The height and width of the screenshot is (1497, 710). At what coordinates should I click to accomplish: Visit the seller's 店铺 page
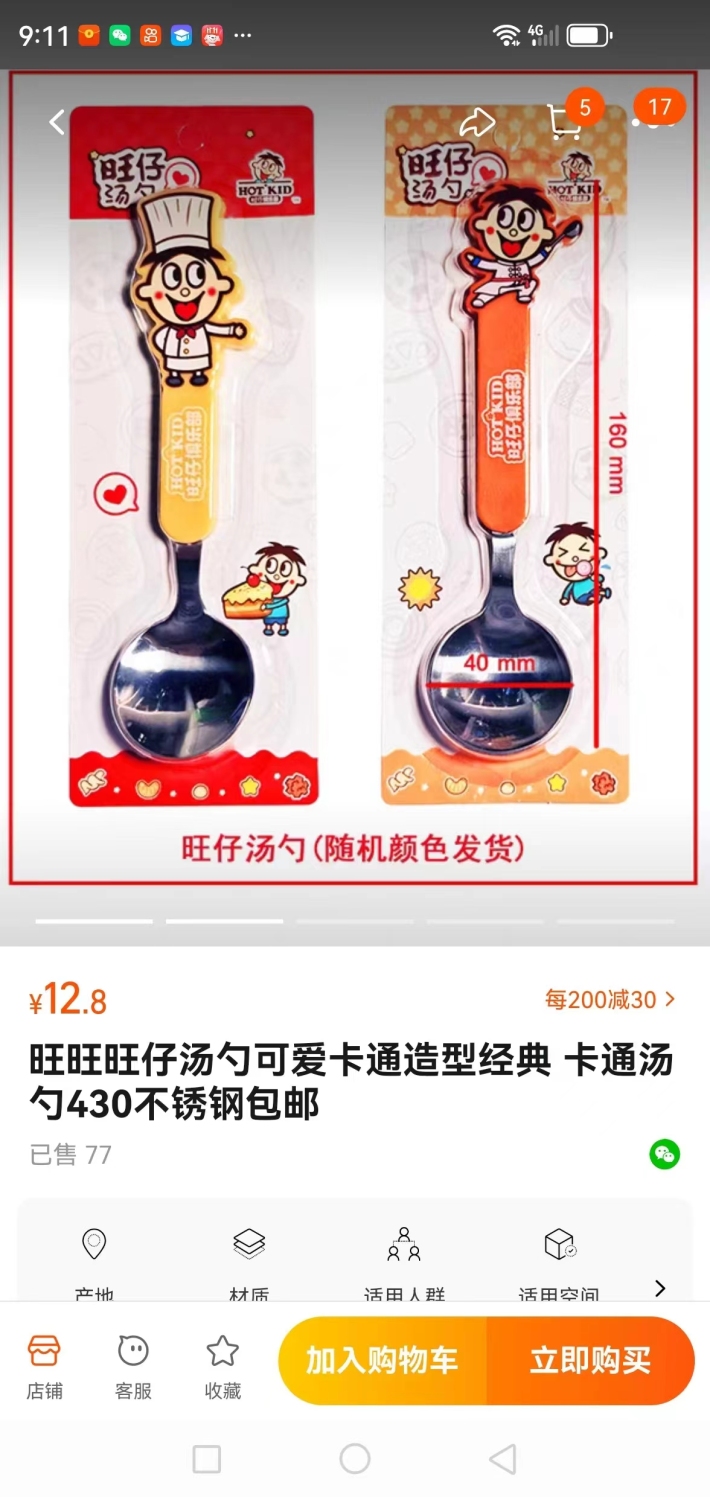point(44,1366)
